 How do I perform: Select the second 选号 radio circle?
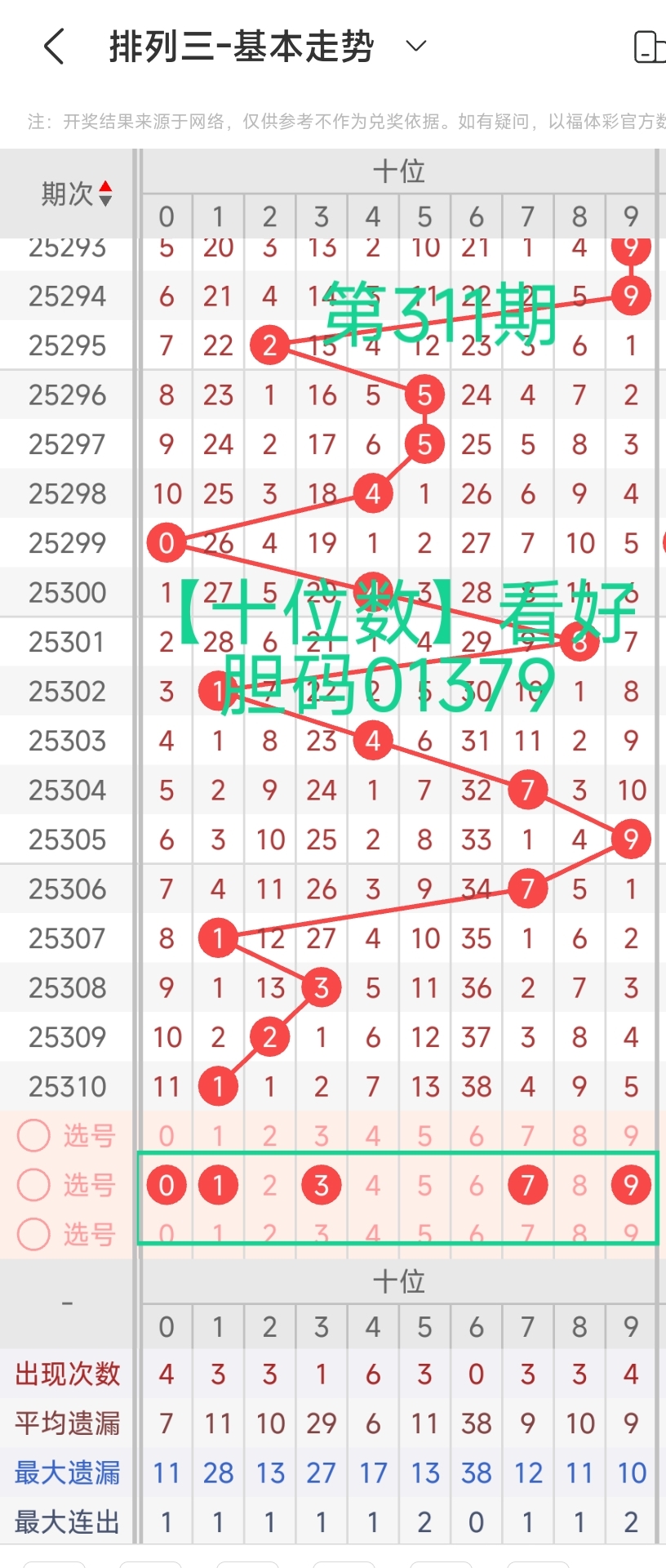33,1186
